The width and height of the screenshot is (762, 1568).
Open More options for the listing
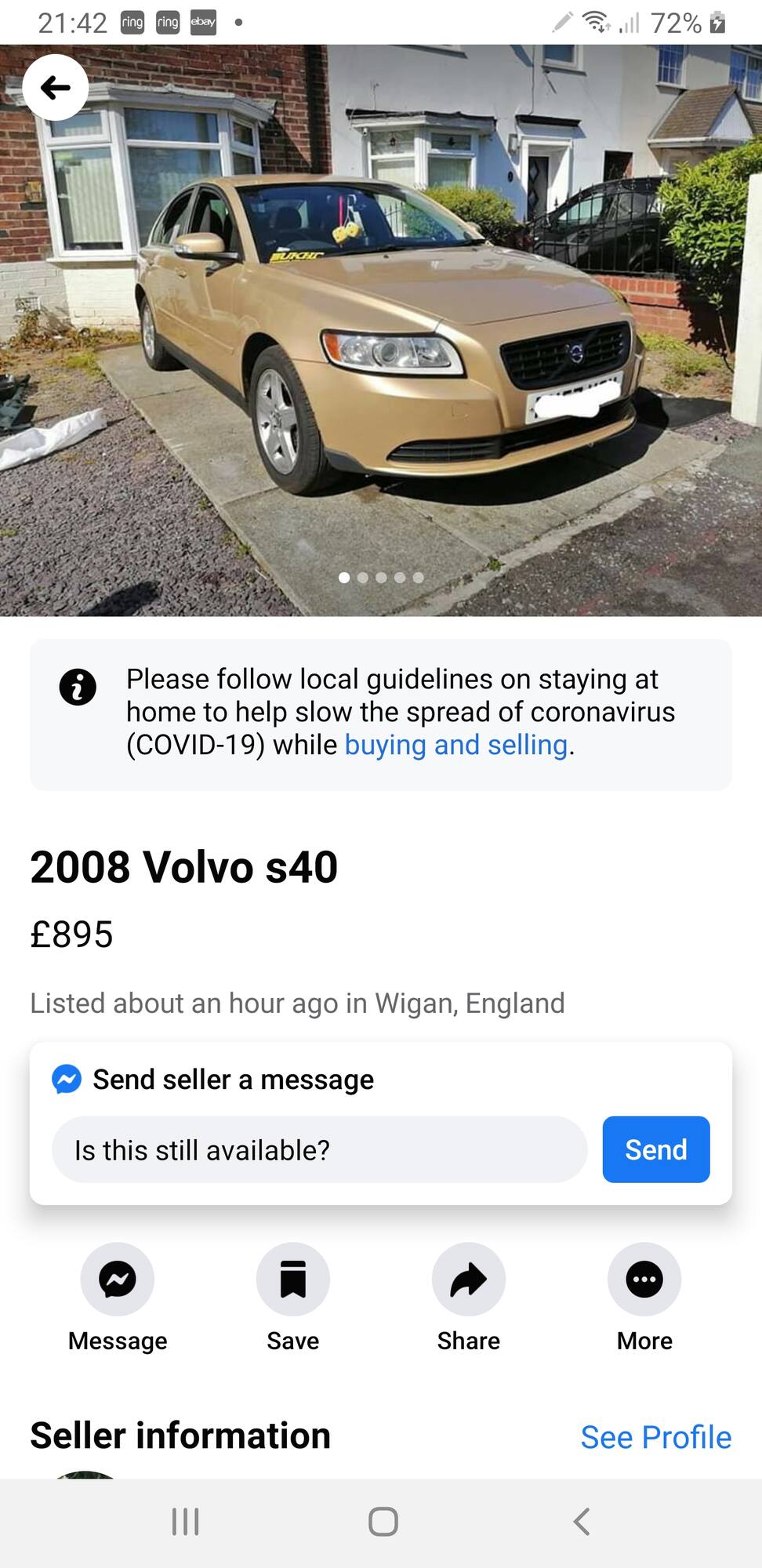pos(644,1298)
